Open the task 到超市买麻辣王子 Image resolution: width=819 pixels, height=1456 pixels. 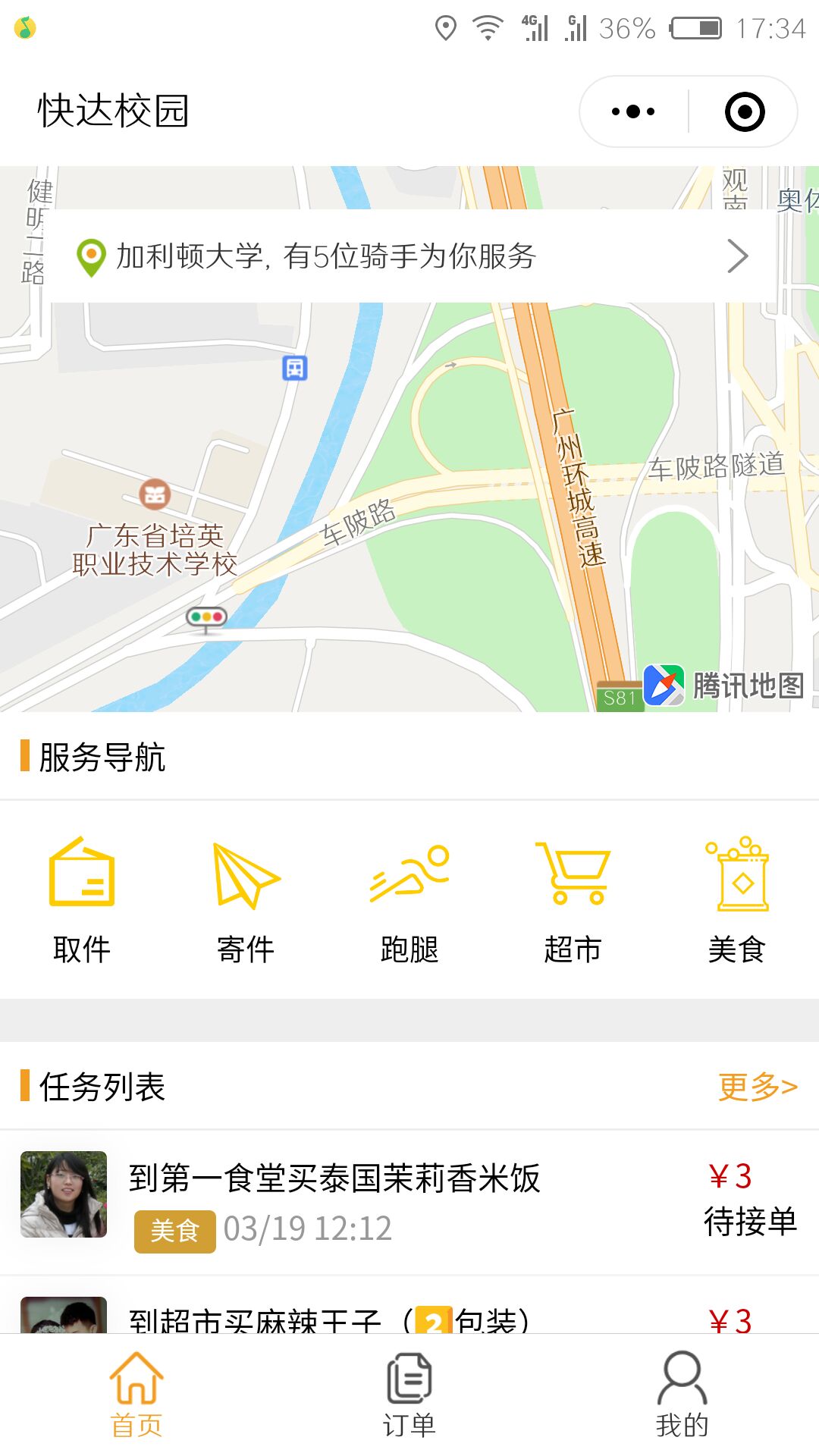409,1305
